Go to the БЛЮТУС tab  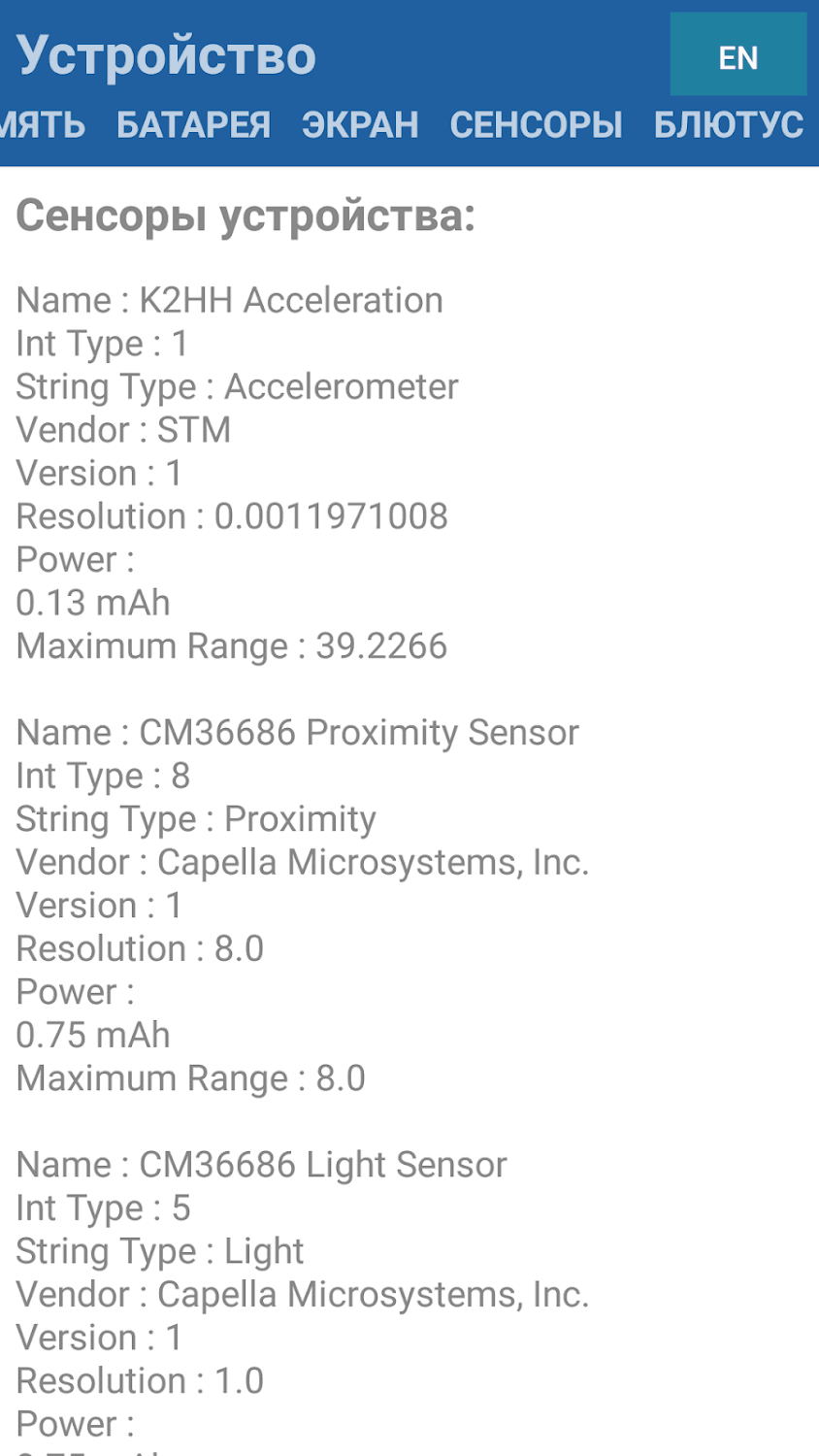pyautogui.click(x=728, y=125)
